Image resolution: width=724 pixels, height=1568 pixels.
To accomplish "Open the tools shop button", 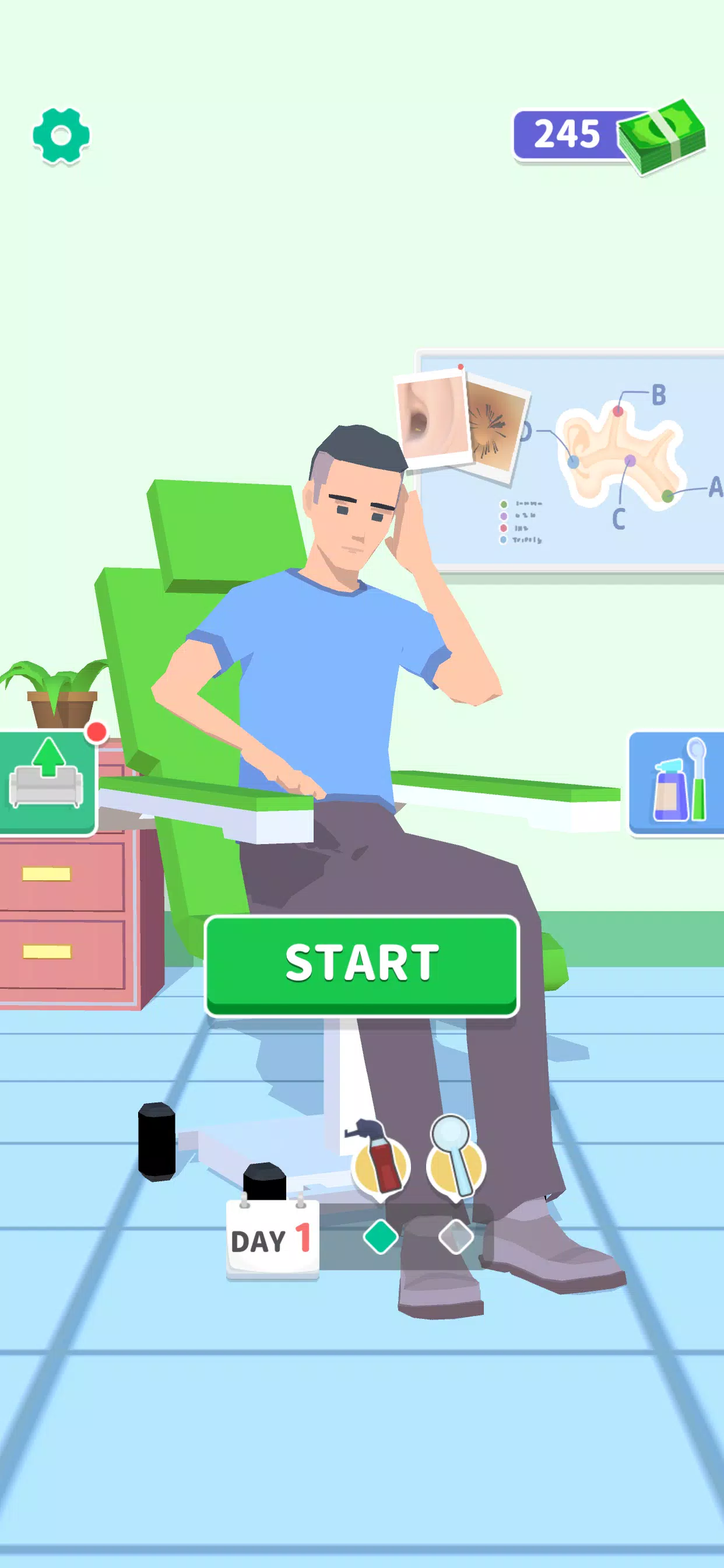I will [677, 782].
